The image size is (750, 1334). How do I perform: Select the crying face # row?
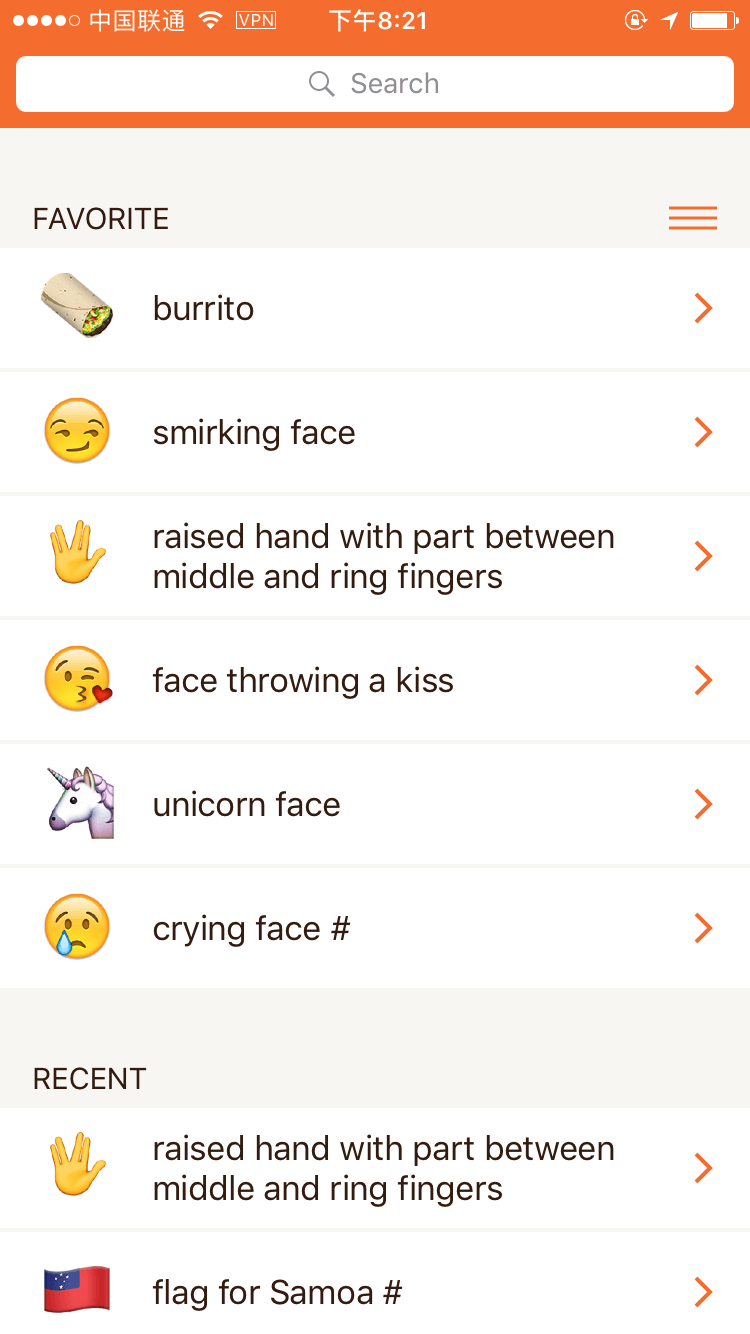[x=375, y=929]
